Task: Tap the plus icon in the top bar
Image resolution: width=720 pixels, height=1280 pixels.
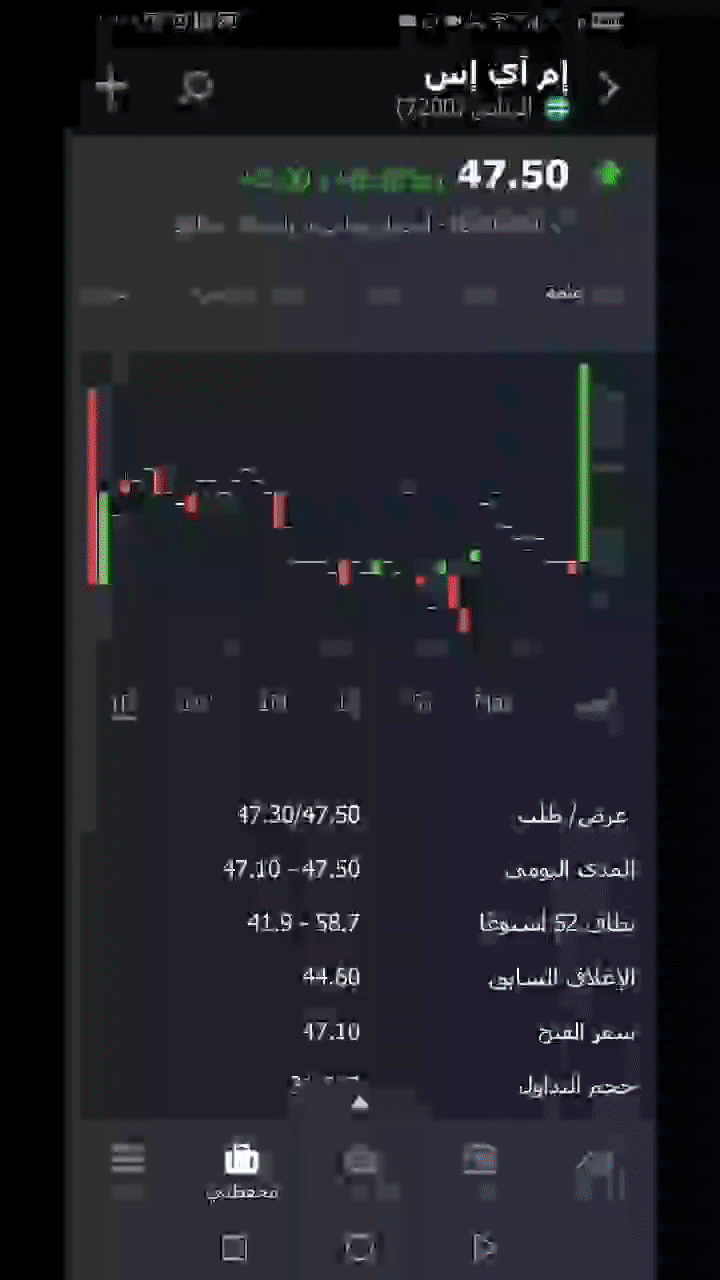Action: 111,88
